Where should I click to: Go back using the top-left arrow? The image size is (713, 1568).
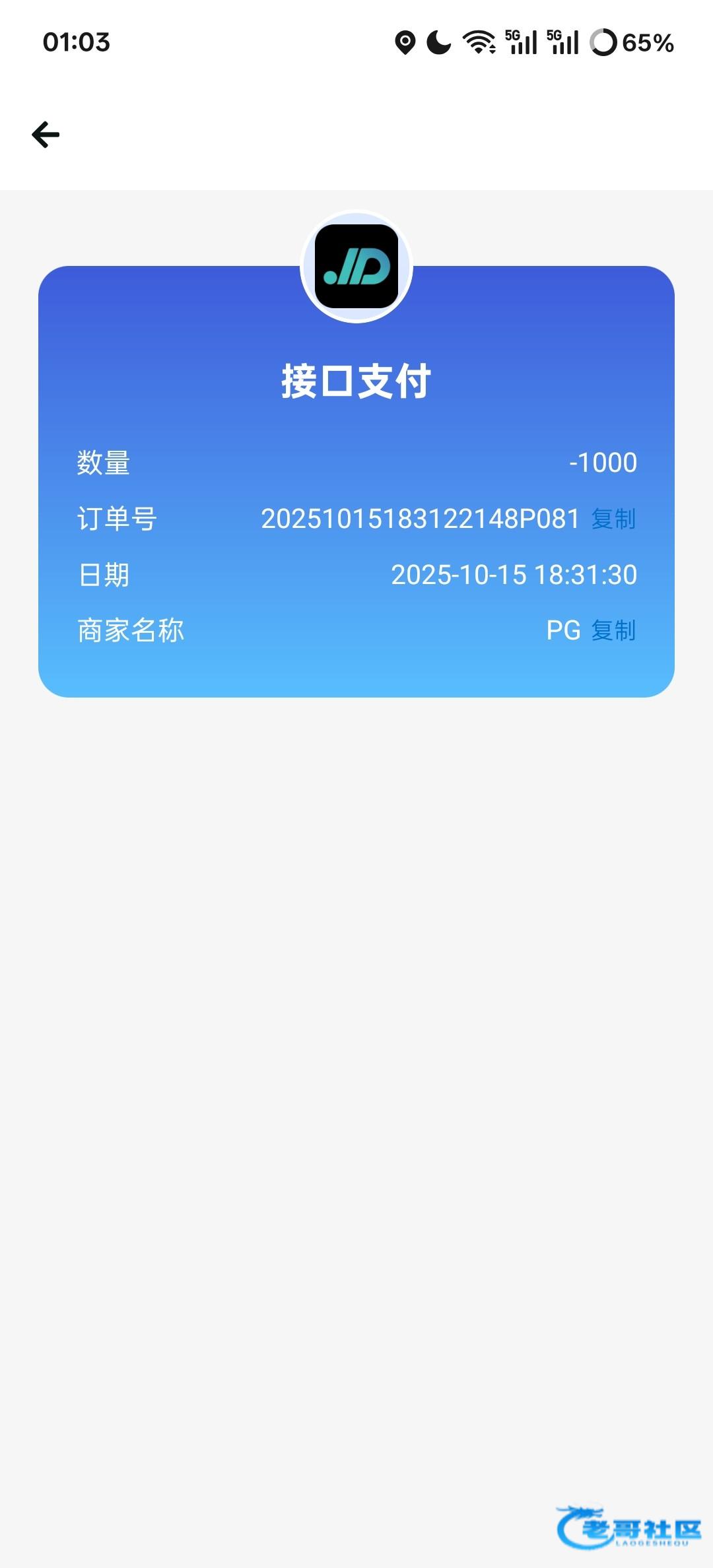tap(46, 135)
